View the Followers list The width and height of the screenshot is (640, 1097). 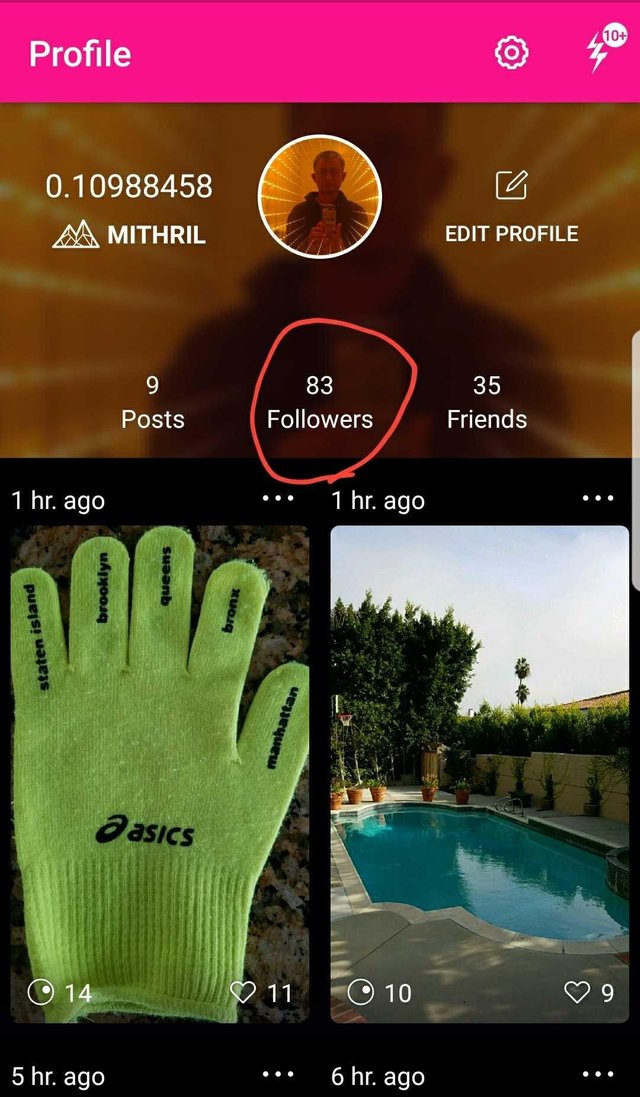tap(320, 402)
